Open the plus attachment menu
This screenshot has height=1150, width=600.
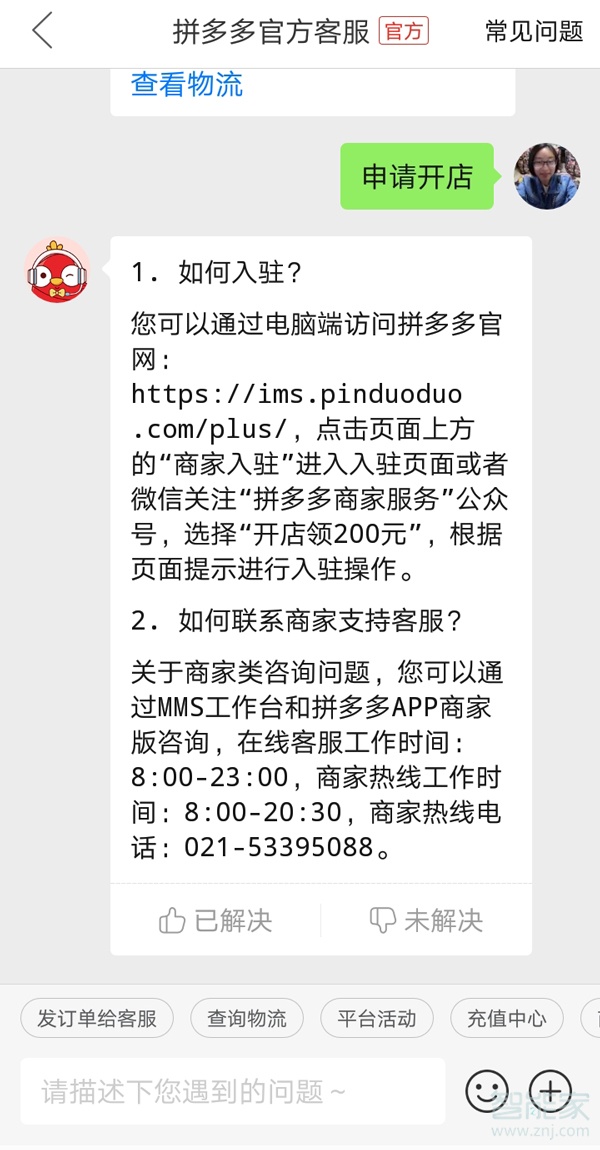(550, 1091)
